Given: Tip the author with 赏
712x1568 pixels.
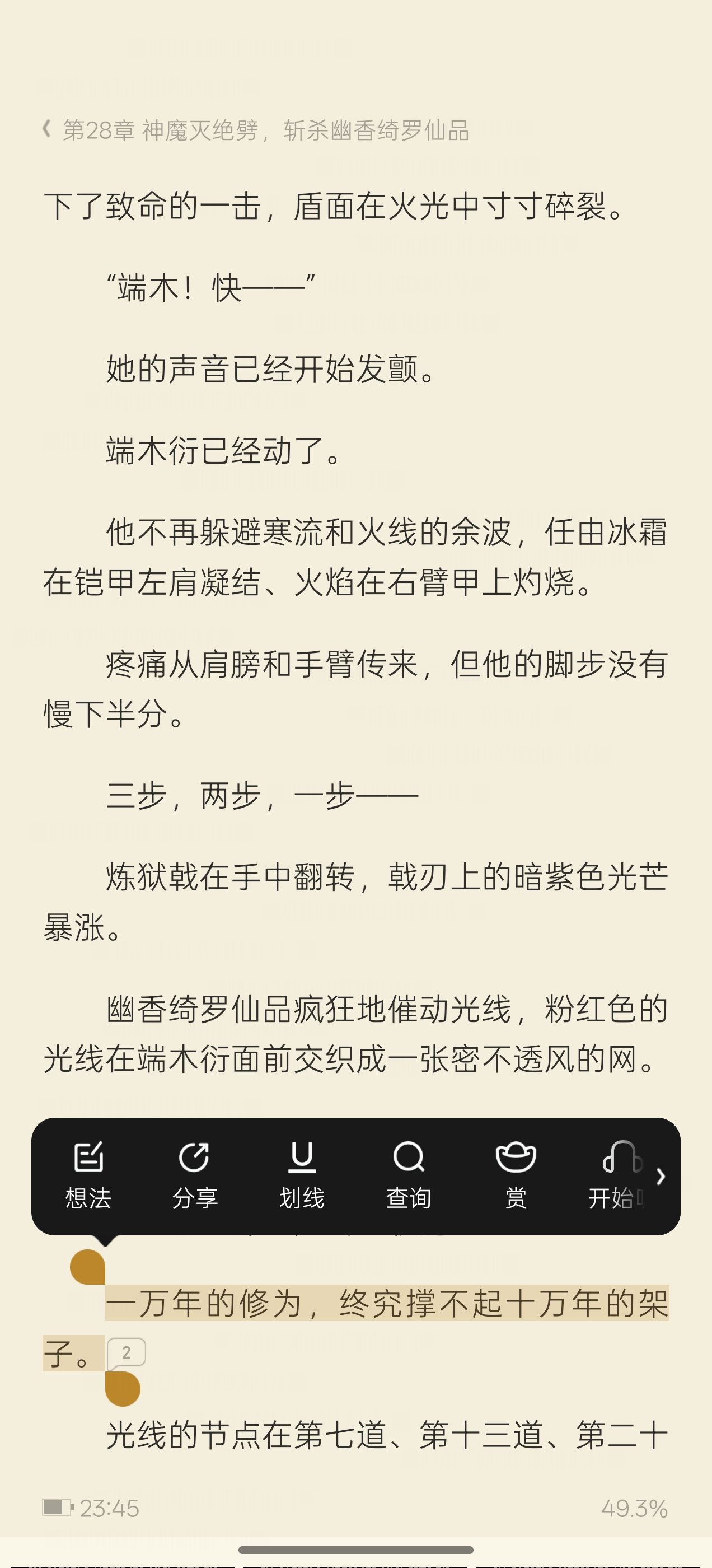Looking at the screenshot, I should (516, 1175).
